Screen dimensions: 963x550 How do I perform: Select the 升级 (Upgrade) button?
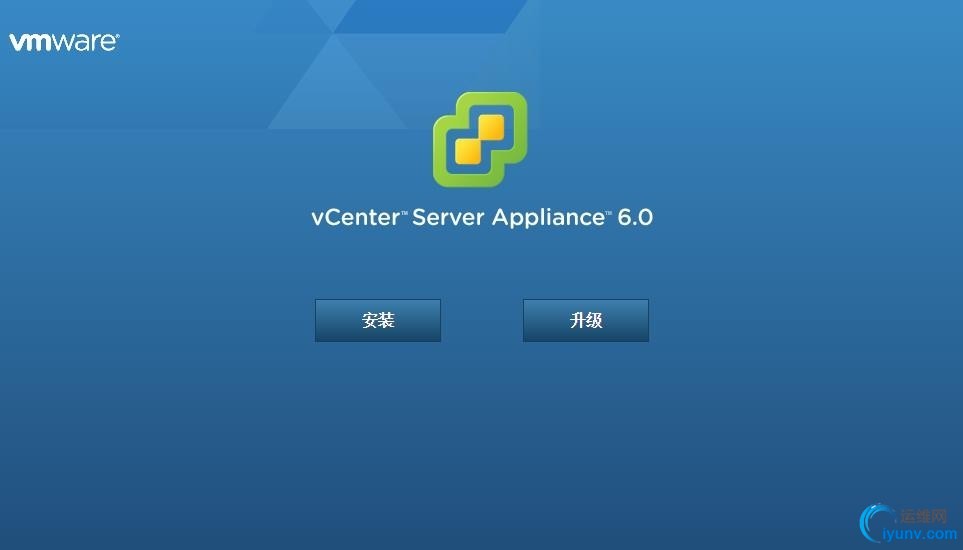586,320
